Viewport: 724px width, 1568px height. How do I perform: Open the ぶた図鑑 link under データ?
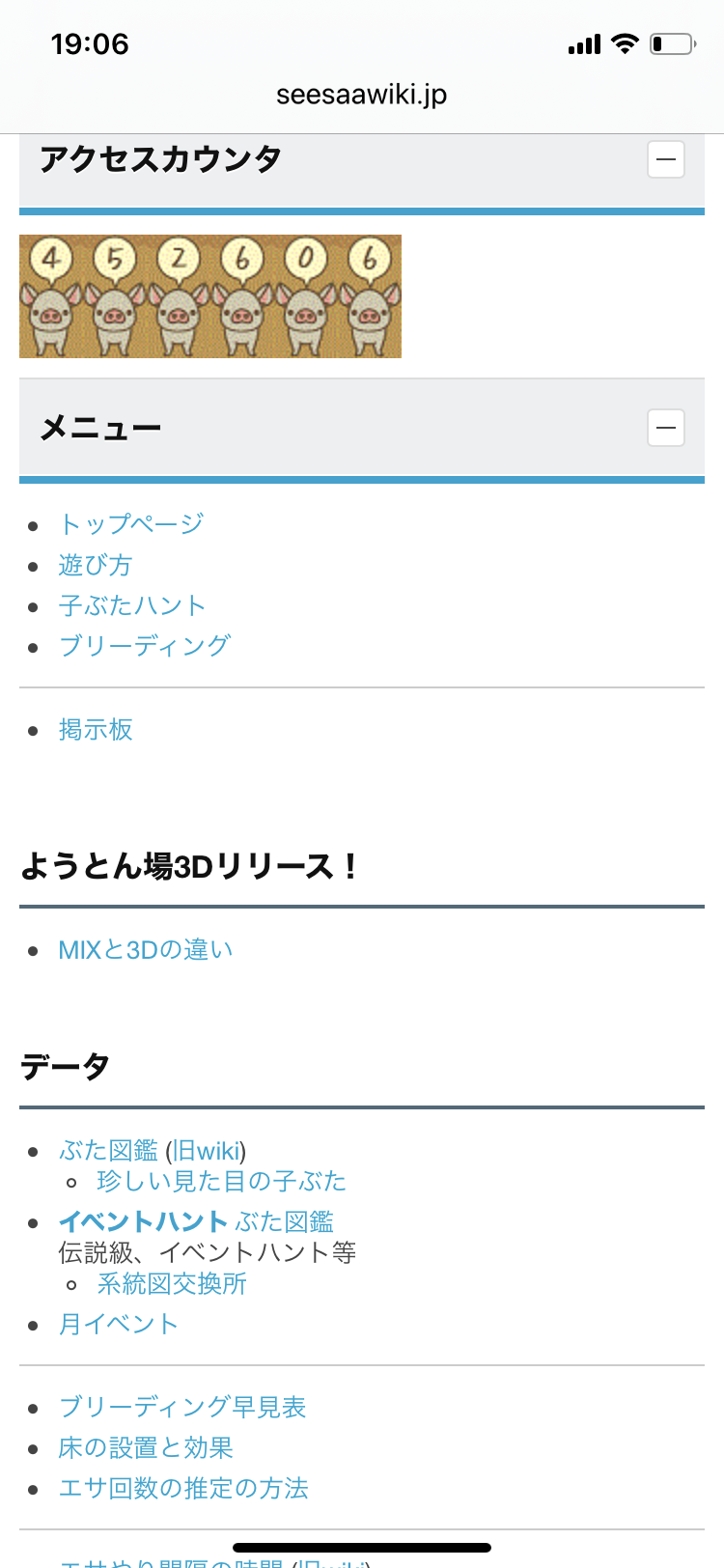[108, 1151]
